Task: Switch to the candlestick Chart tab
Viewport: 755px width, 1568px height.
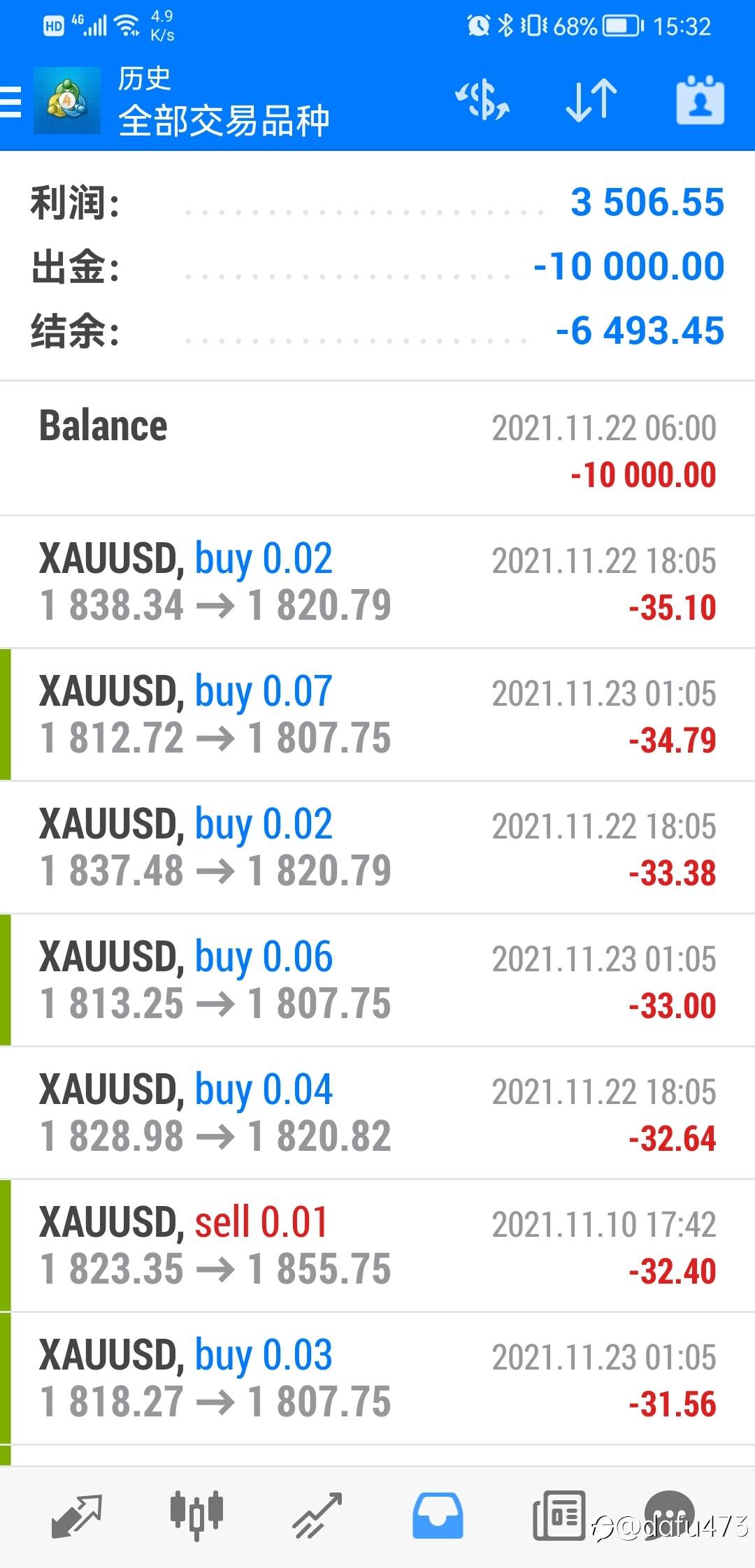Action: (x=196, y=1516)
